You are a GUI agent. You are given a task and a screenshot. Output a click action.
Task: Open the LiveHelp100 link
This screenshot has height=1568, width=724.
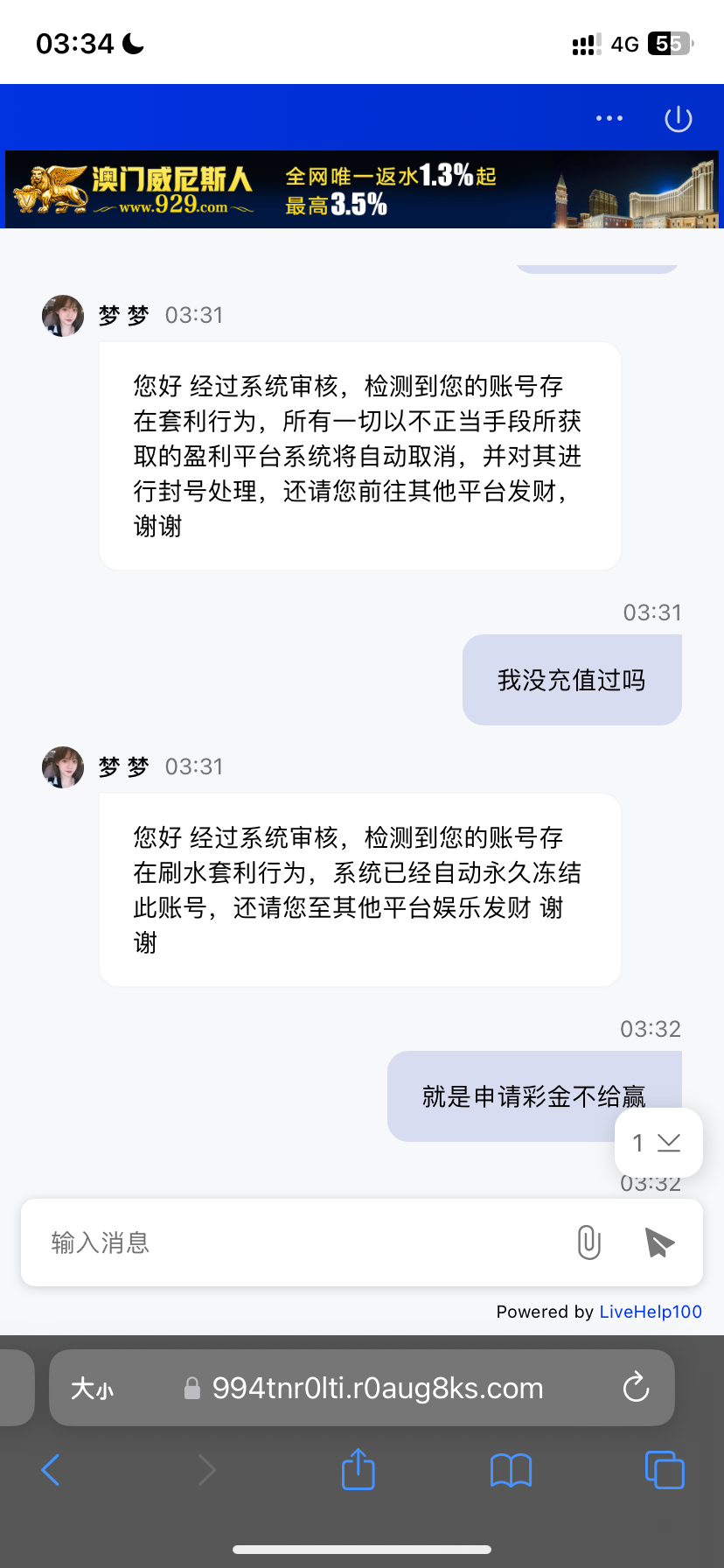tap(651, 1311)
